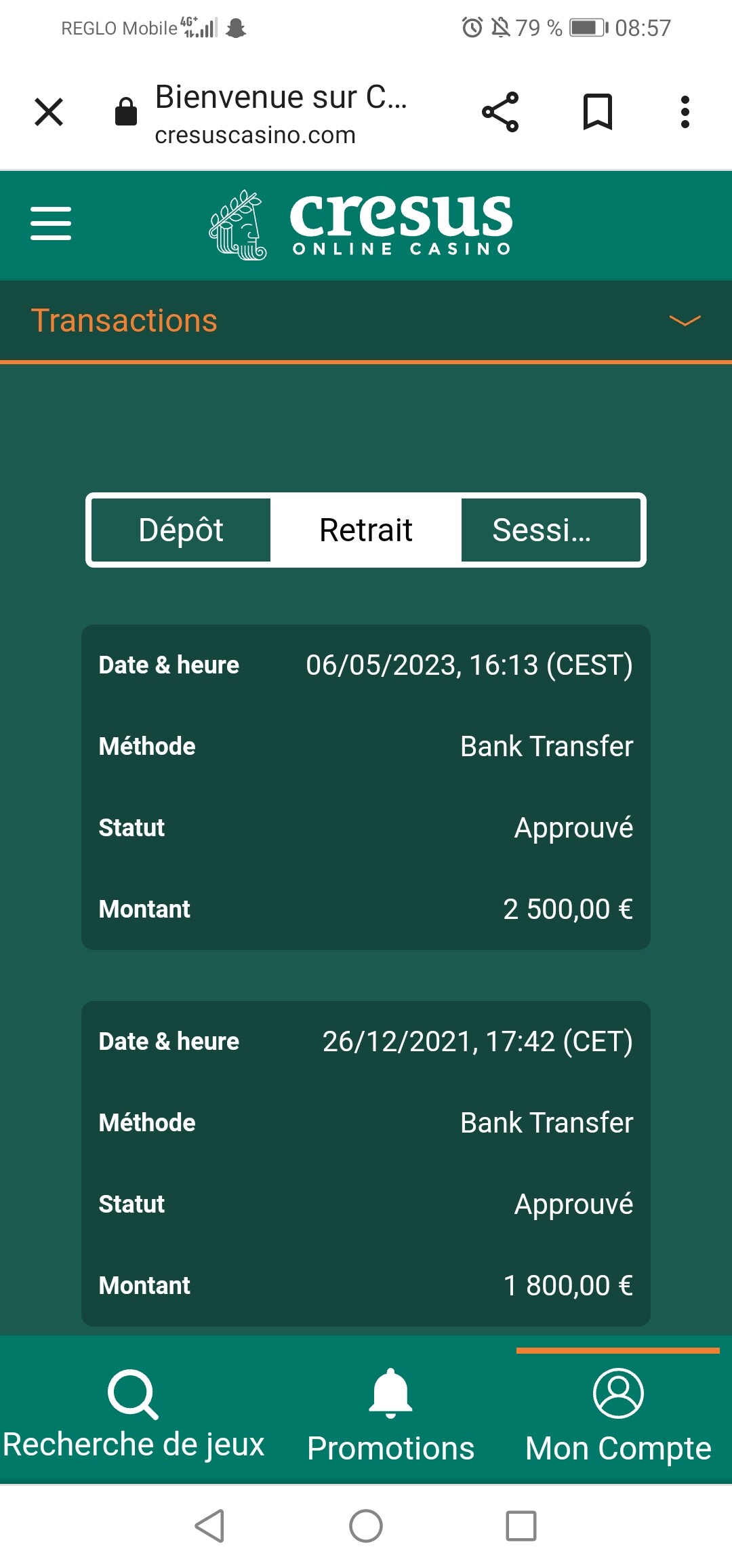Image resolution: width=732 pixels, height=1568 pixels.
Task: Tap the system back button
Action: (209, 1526)
